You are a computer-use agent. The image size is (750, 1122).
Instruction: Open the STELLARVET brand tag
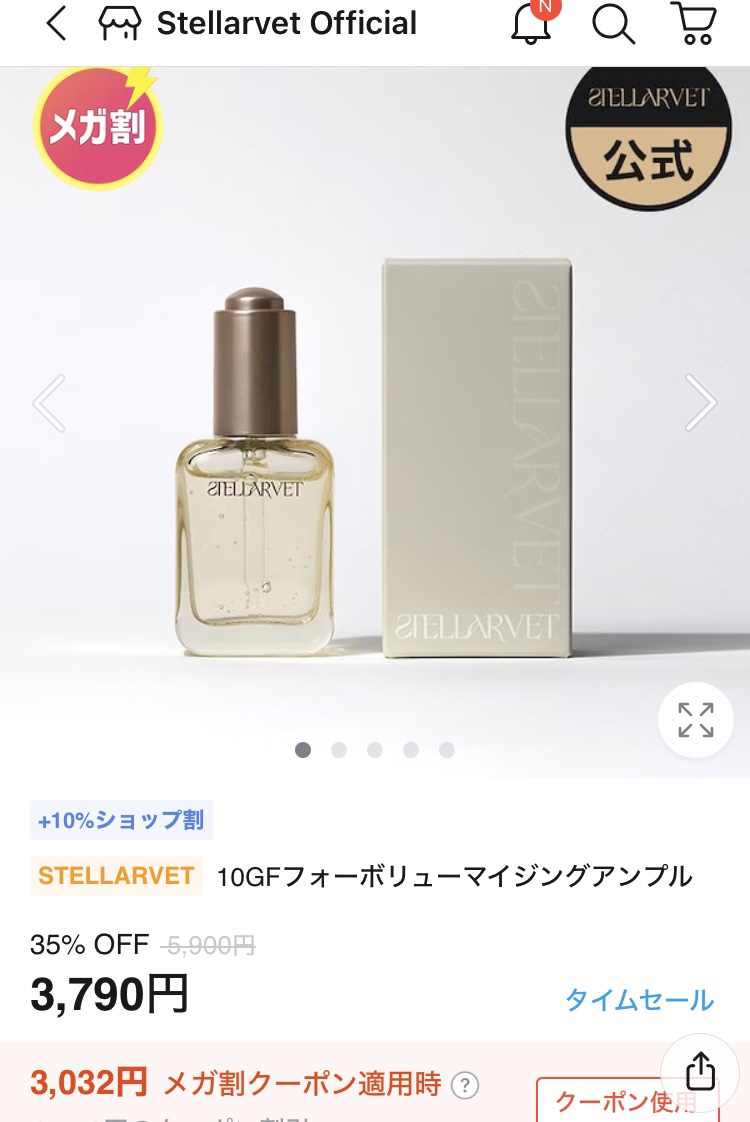[x=116, y=876]
